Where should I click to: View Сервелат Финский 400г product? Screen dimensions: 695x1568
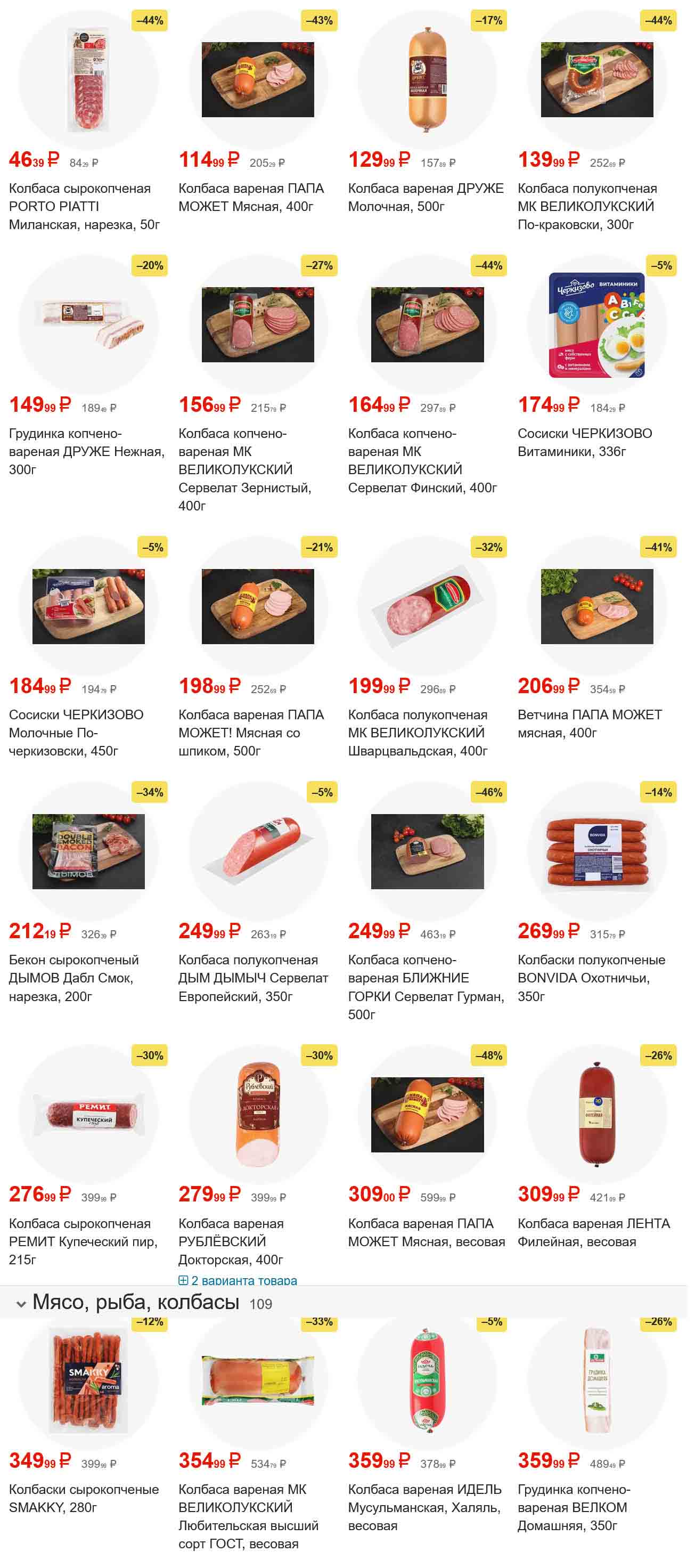pos(422,460)
